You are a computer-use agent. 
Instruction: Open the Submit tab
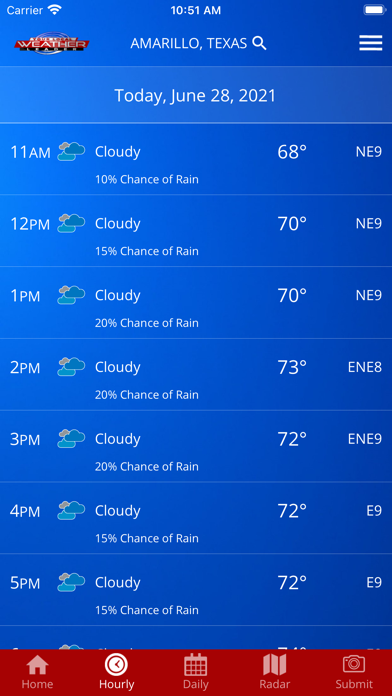point(354,672)
